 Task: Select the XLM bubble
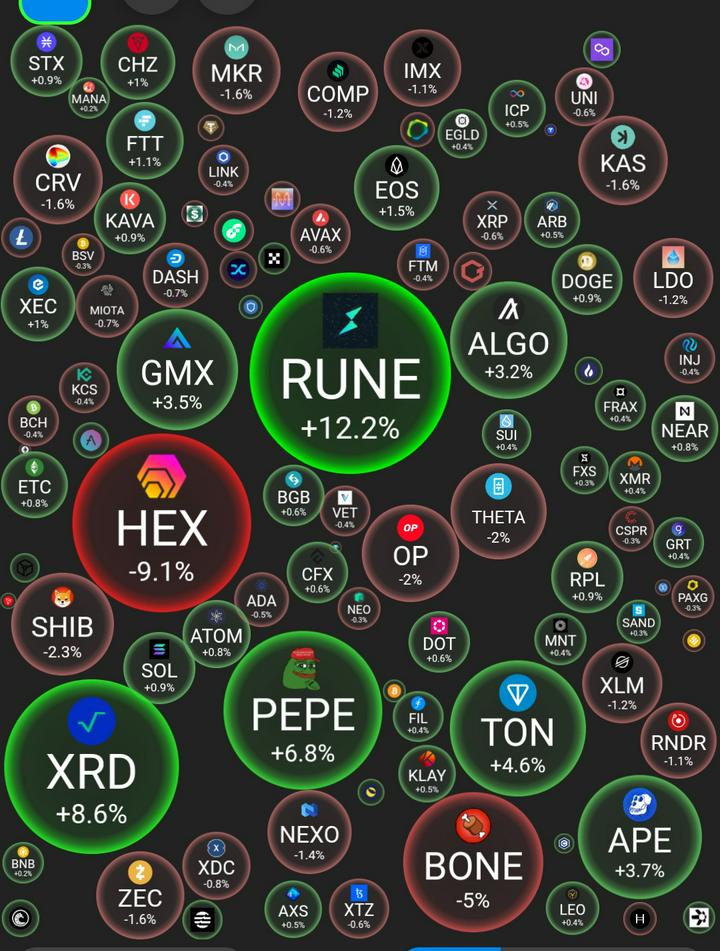(622, 684)
